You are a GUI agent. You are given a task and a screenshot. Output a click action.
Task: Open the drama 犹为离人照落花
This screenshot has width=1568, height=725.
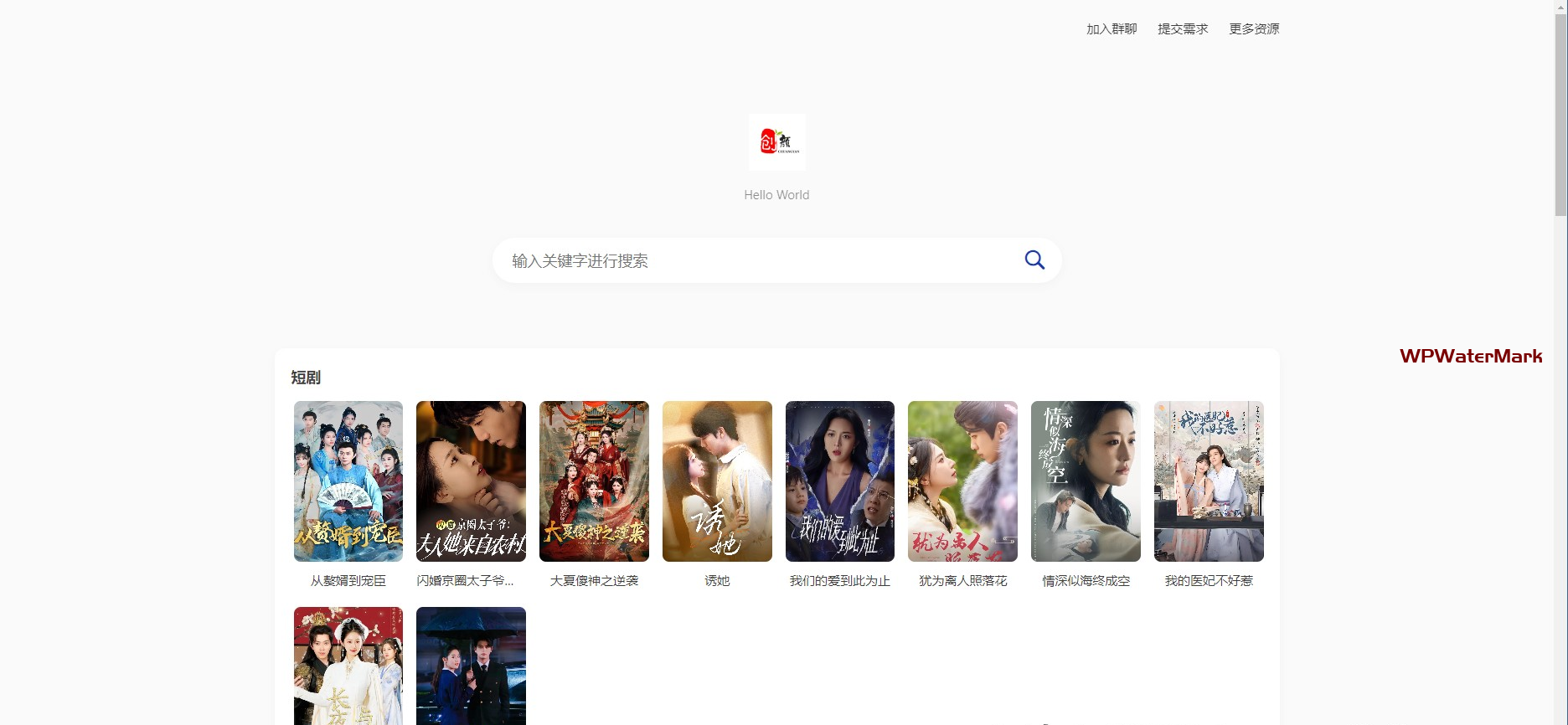point(962,481)
